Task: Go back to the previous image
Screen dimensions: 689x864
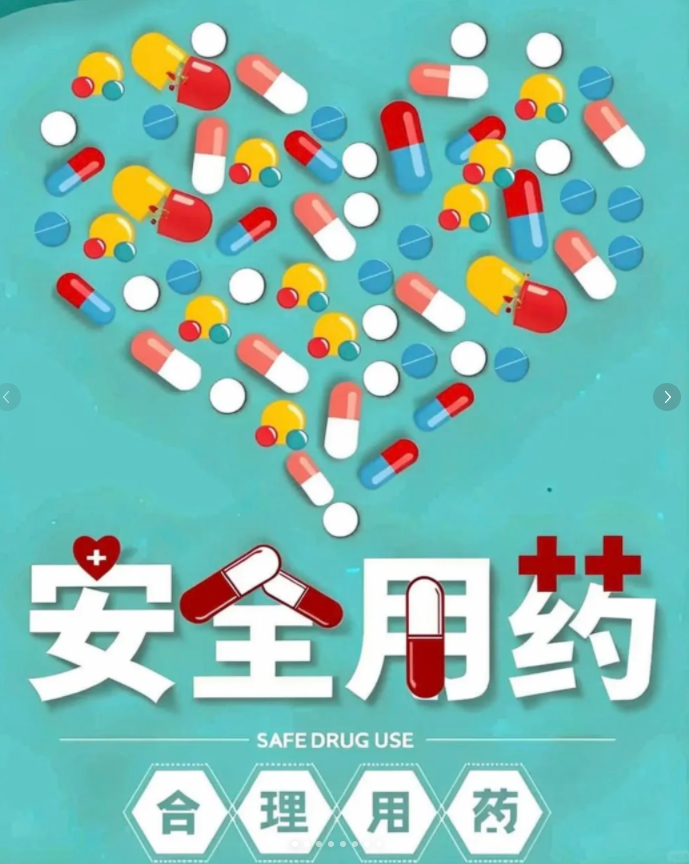Action: [8, 397]
